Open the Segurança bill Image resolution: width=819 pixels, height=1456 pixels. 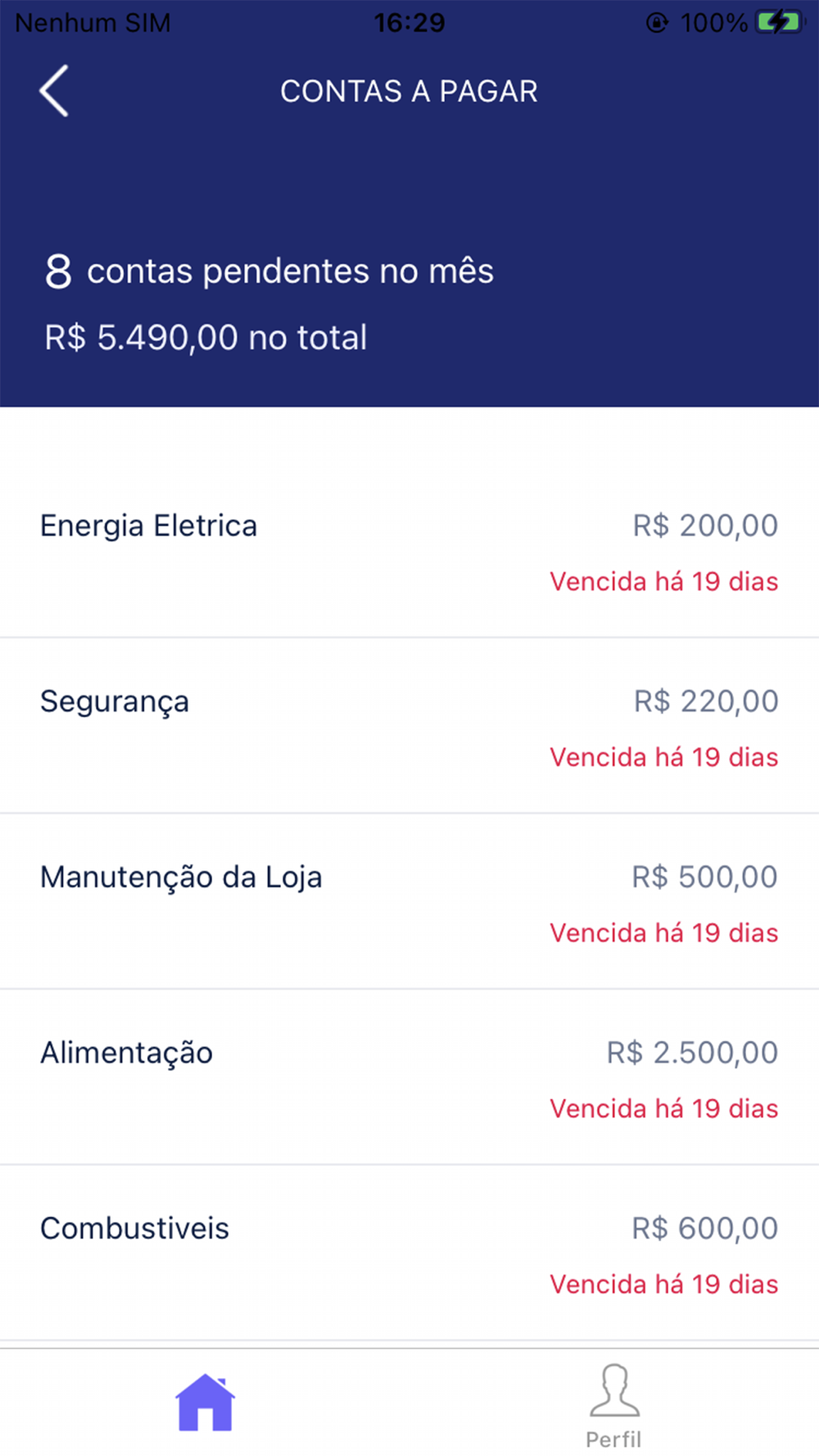click(409, 726)
